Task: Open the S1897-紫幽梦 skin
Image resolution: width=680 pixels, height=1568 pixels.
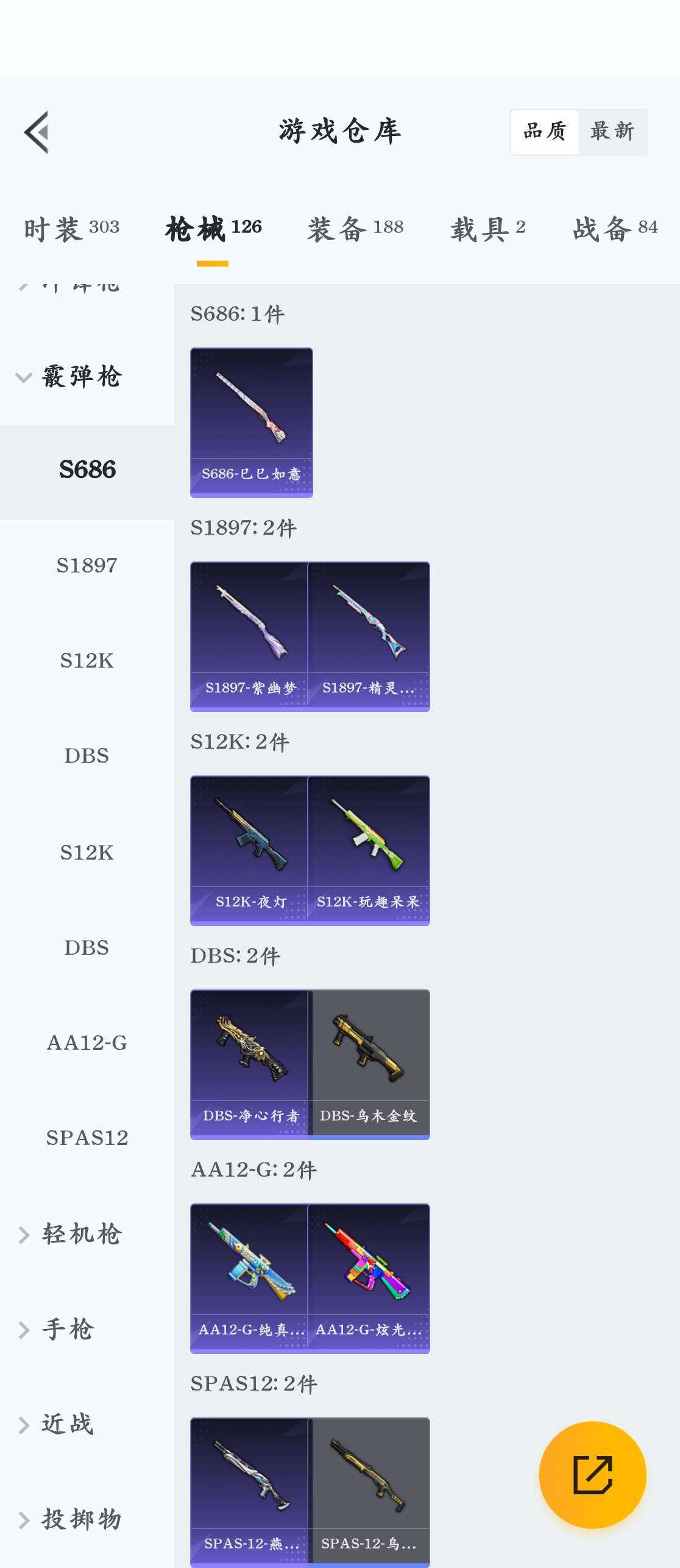Action: coord(250,636)
